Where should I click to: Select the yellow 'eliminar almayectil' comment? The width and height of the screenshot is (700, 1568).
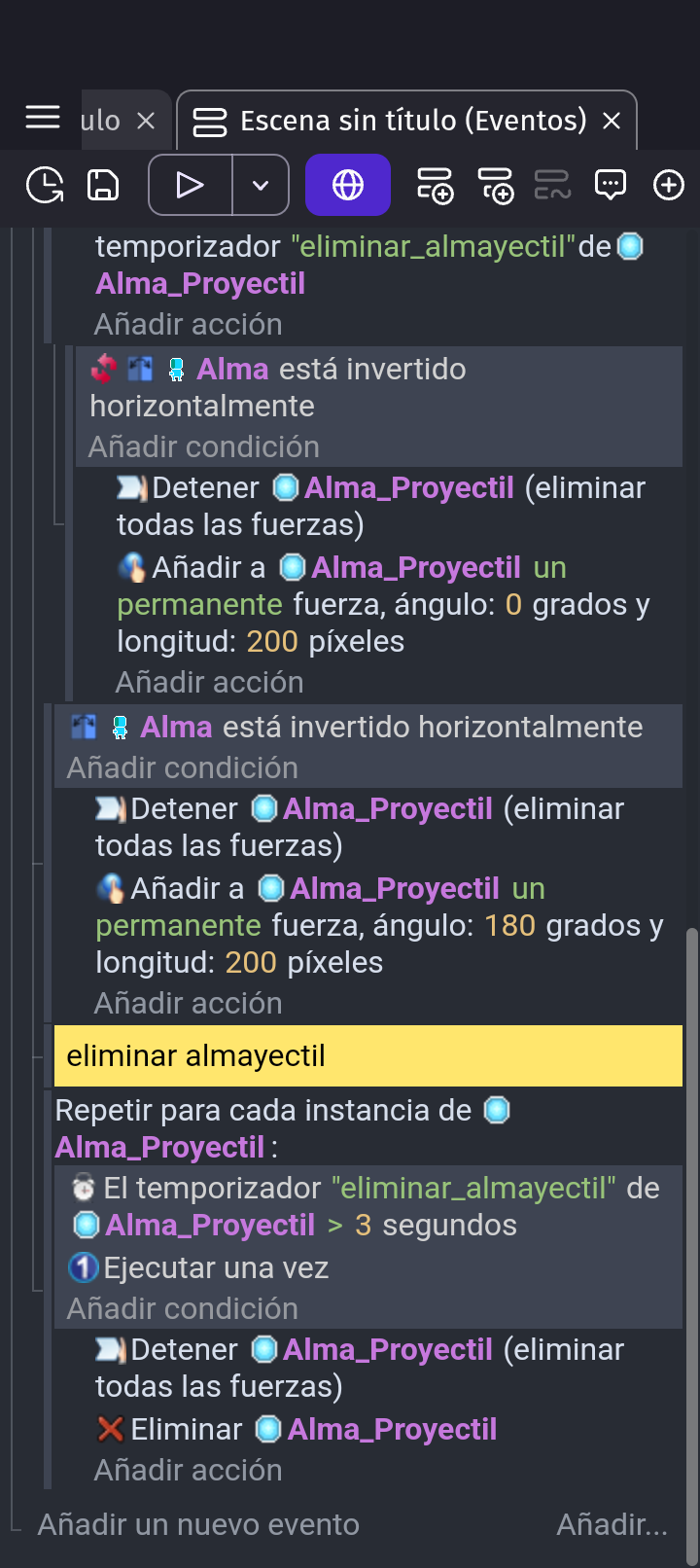coord(368,1055)
